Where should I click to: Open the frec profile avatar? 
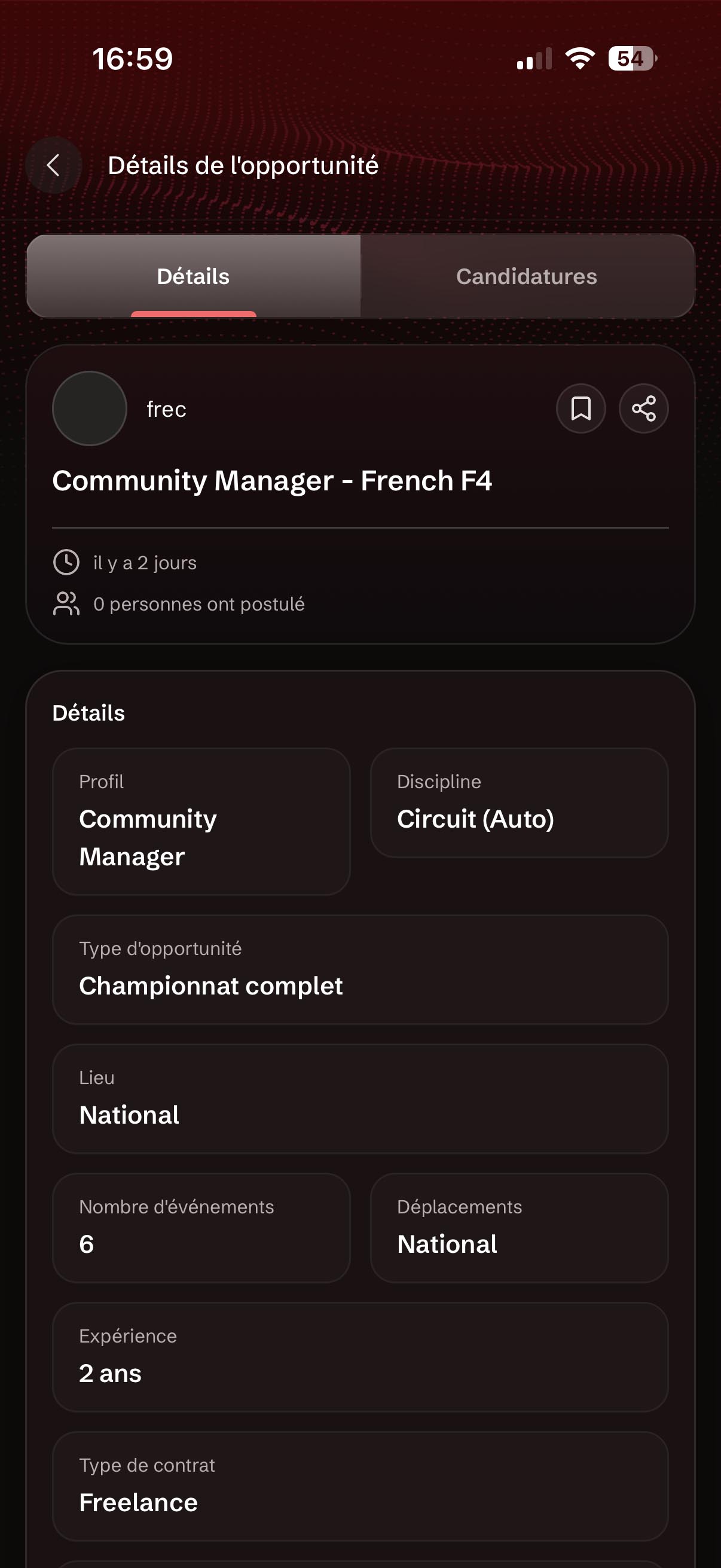coord(90,408)
